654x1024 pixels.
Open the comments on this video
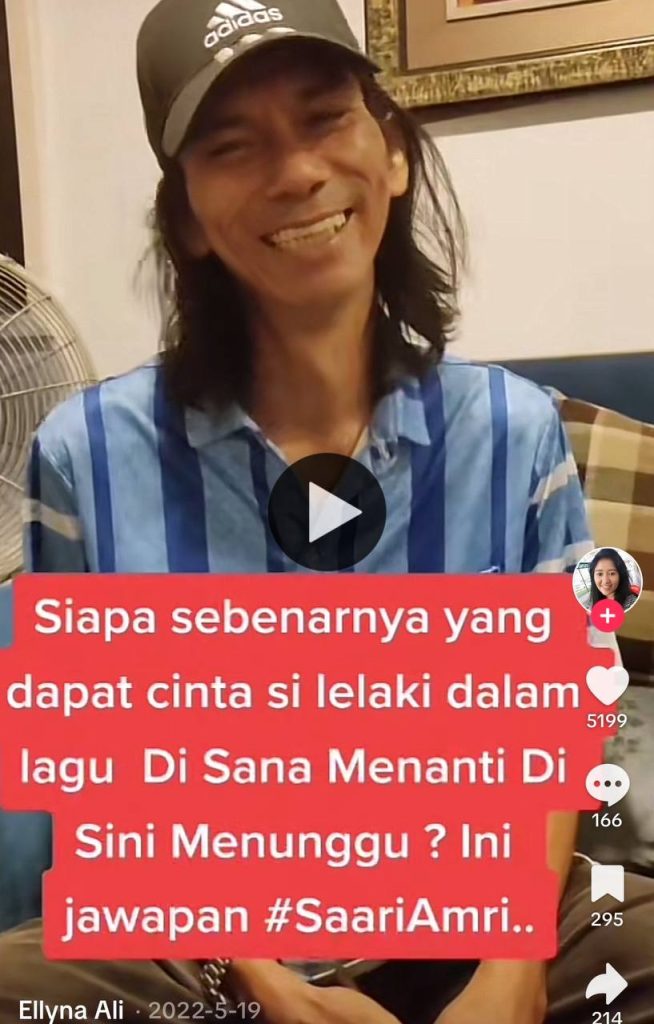[606, 785]
